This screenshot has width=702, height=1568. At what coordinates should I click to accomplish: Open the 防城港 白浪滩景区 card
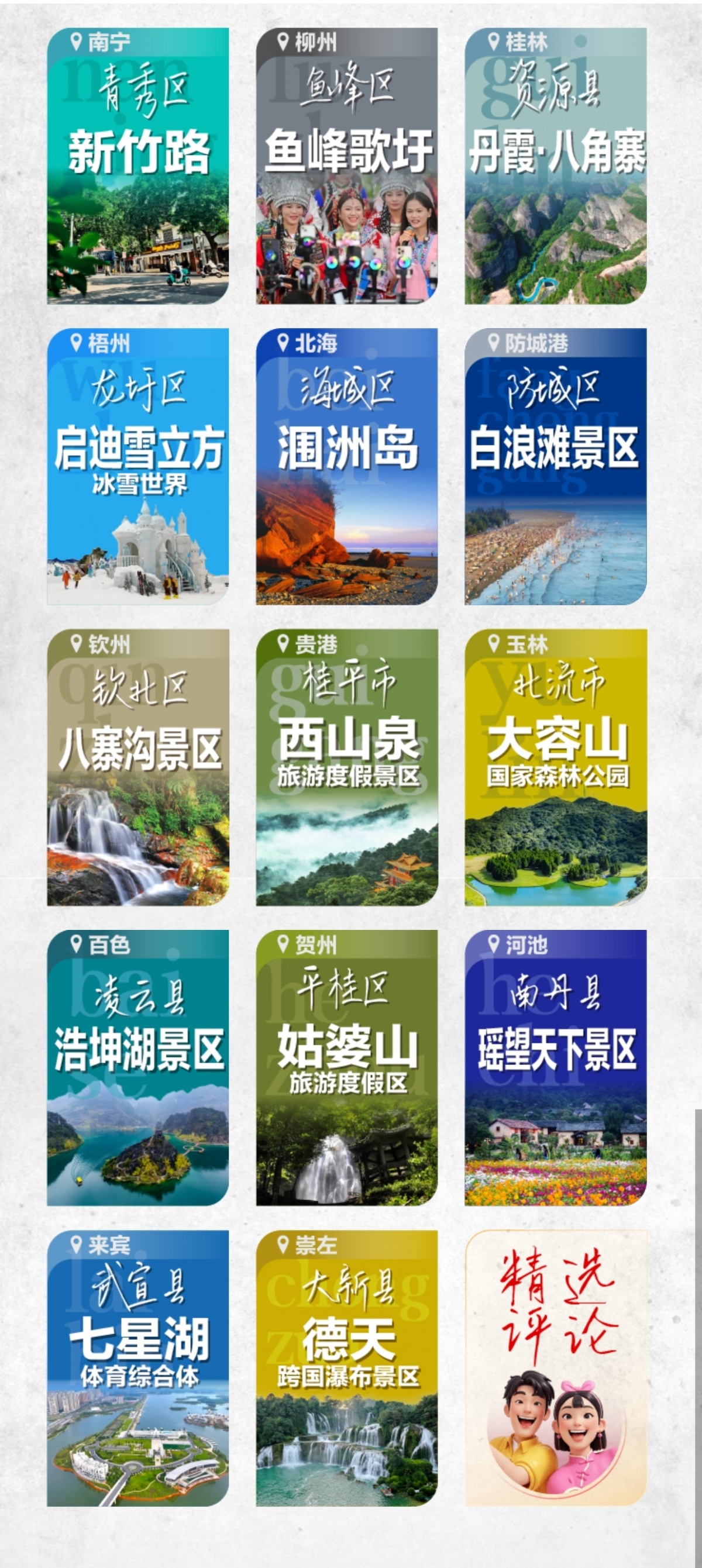click(555, 466)
